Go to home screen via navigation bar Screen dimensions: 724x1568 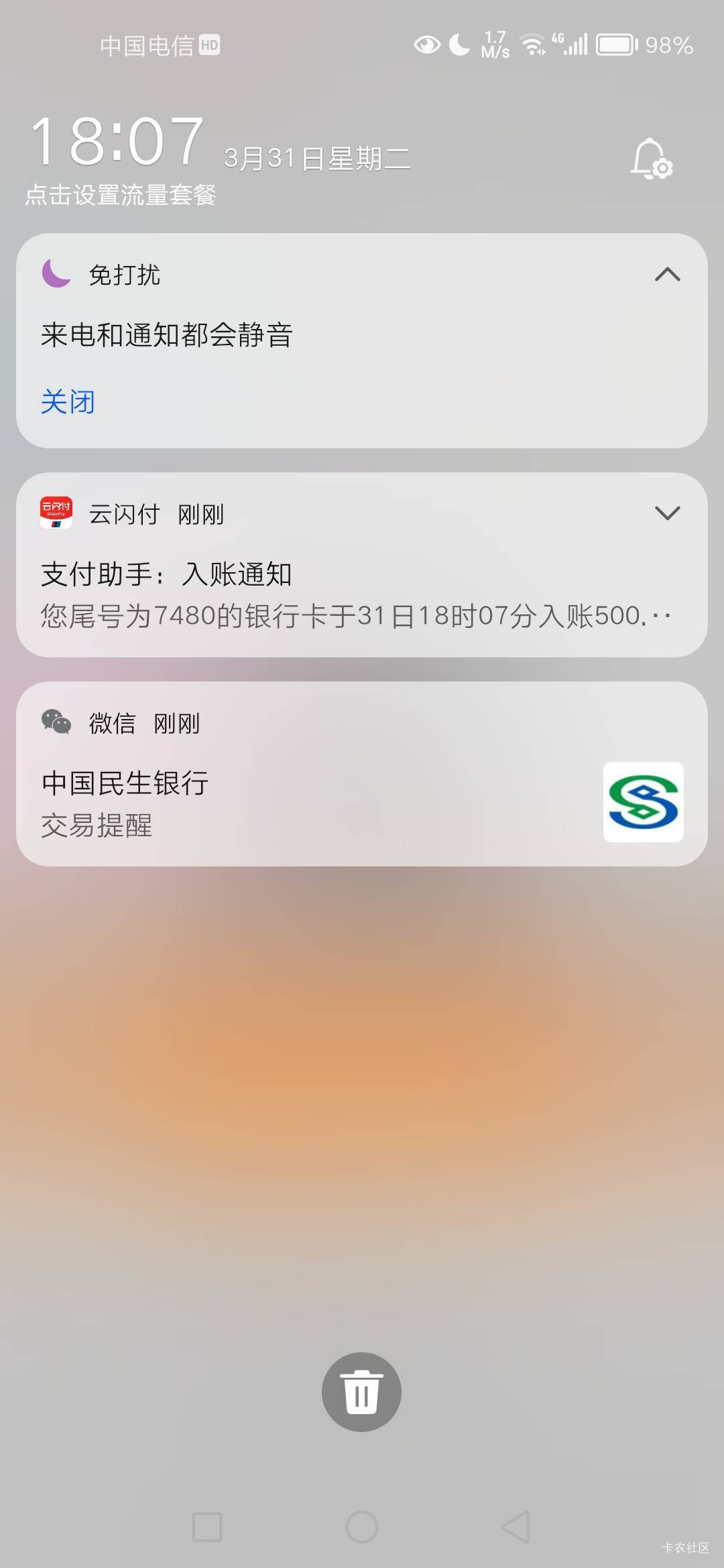362,1527
